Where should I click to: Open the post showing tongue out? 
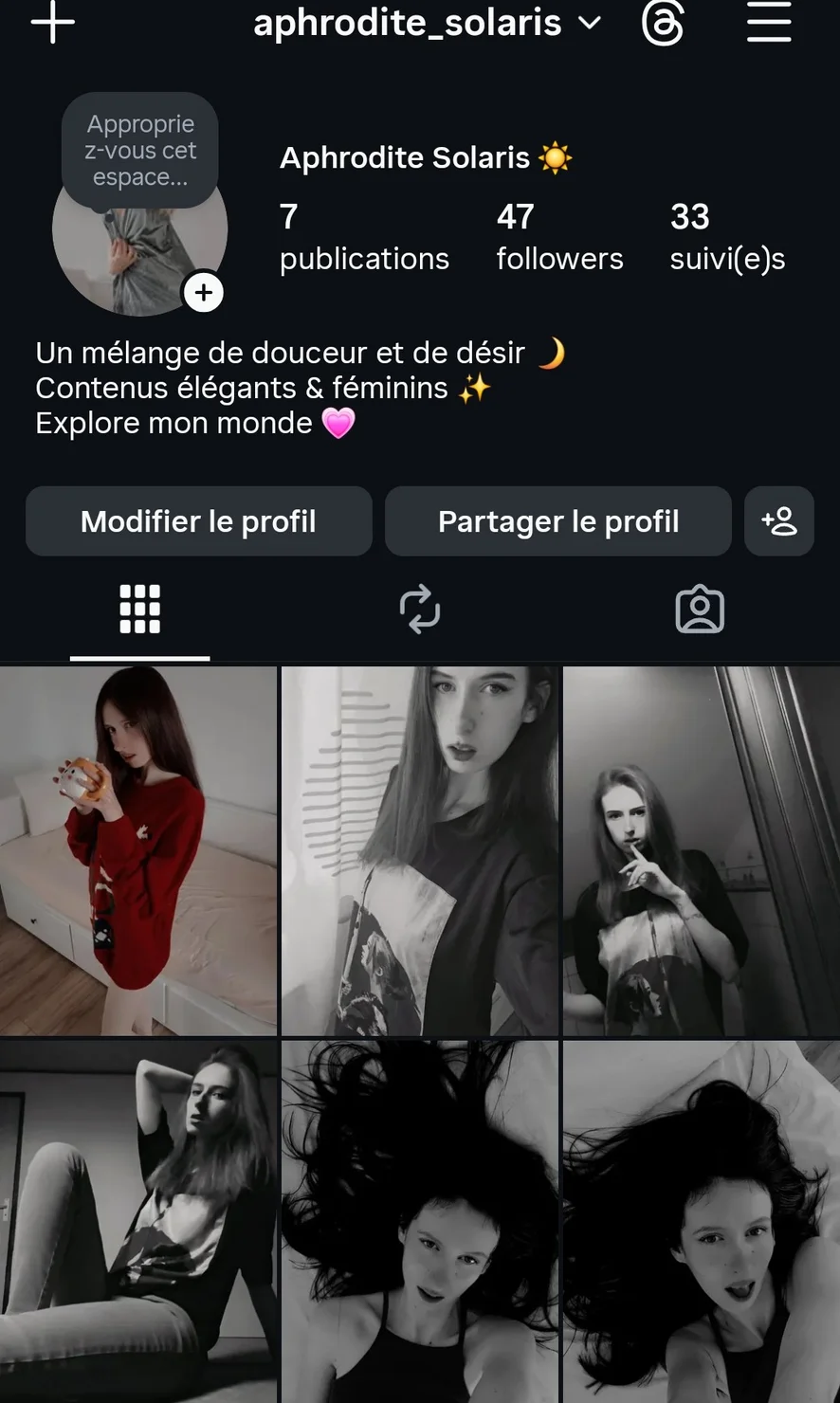coord(701,1221)
